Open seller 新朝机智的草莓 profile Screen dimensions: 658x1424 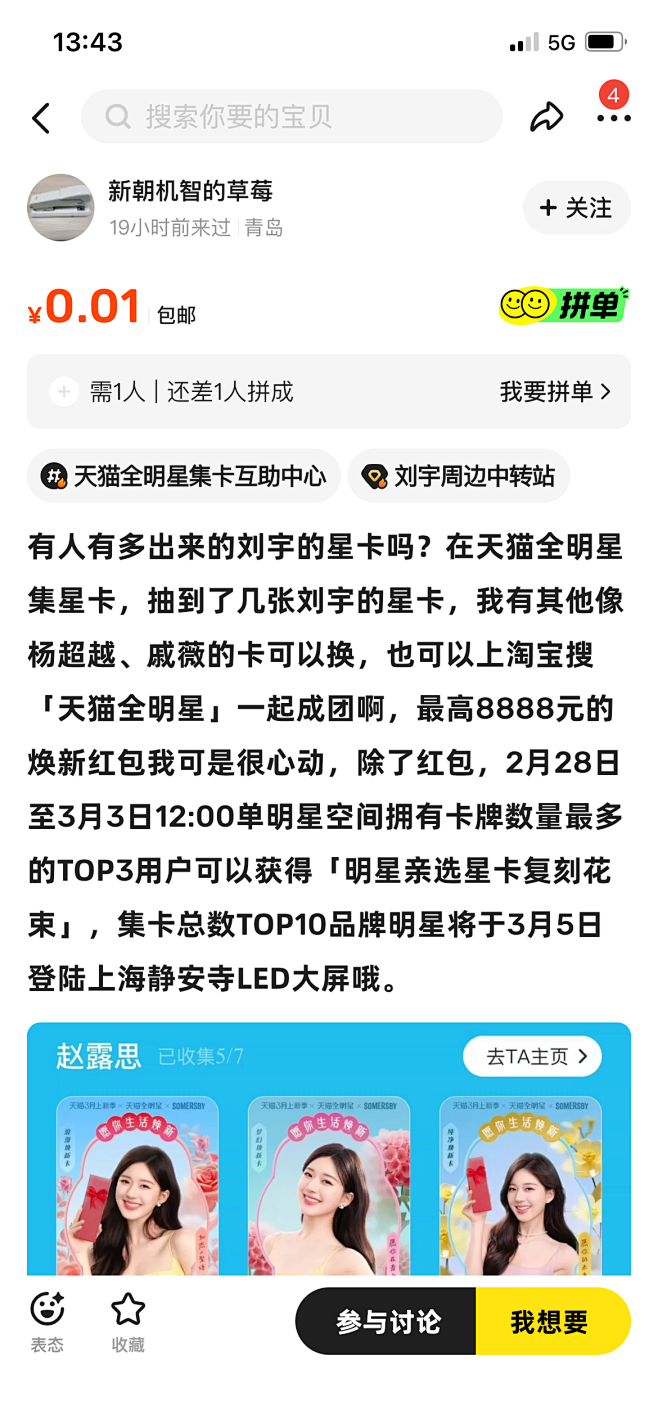coord(190,191)
